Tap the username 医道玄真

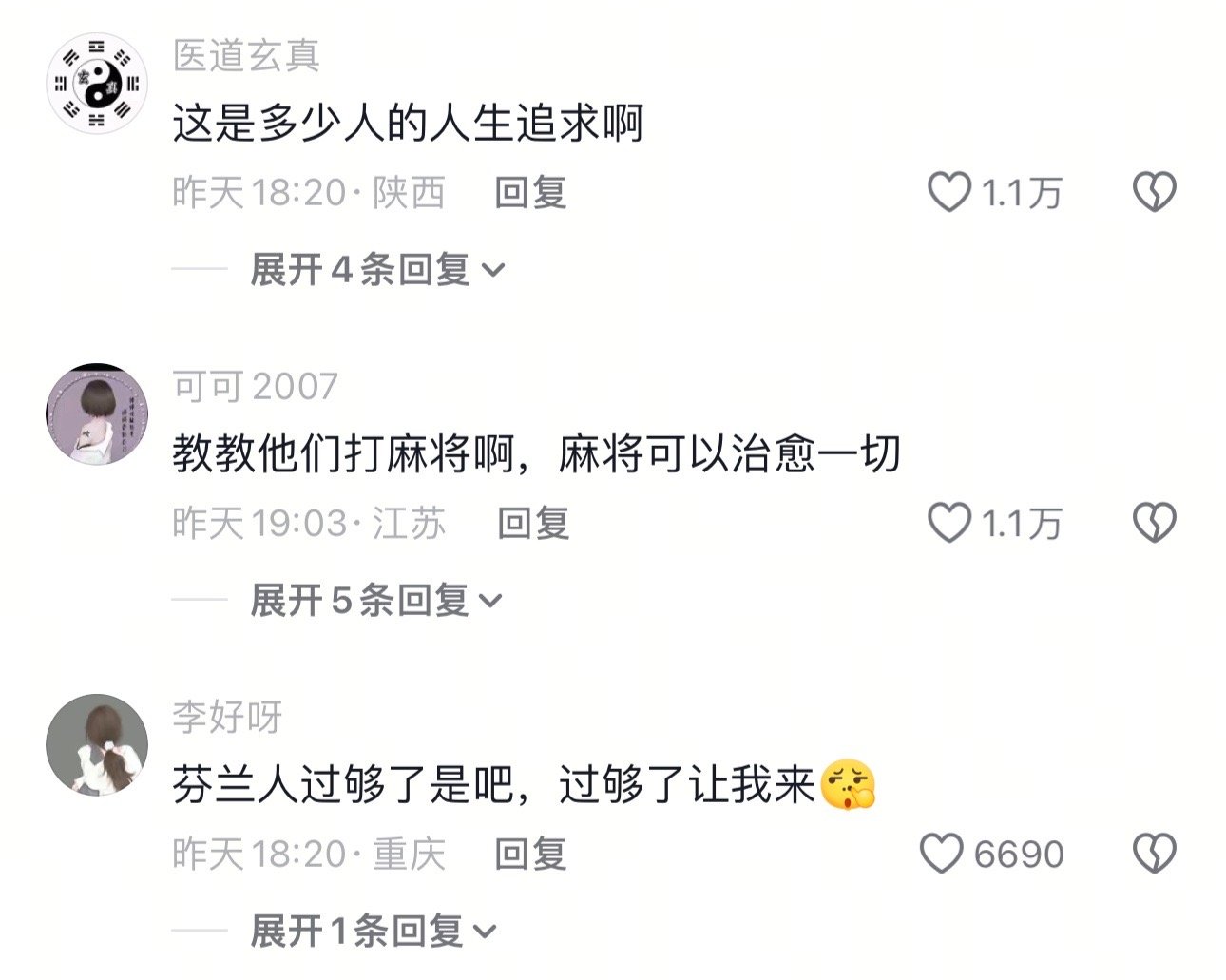coord(246,57)
